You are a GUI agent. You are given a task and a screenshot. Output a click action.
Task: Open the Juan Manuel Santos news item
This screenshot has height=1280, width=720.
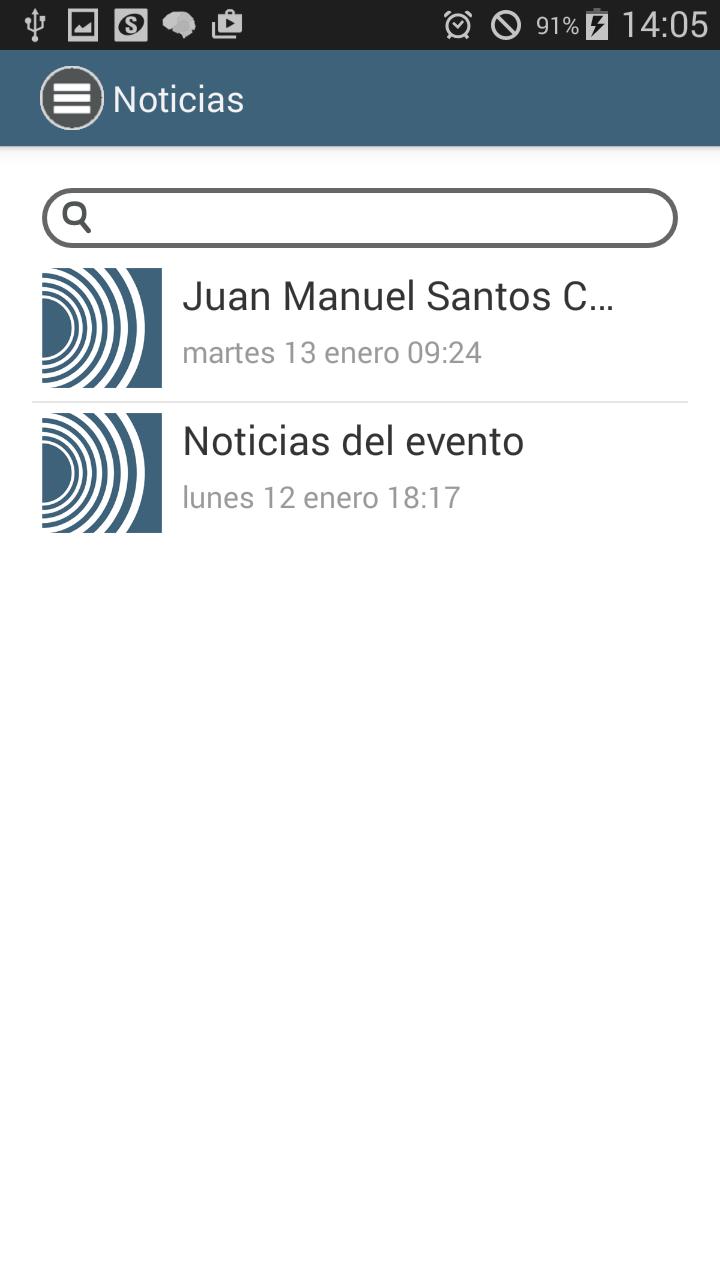360,328
